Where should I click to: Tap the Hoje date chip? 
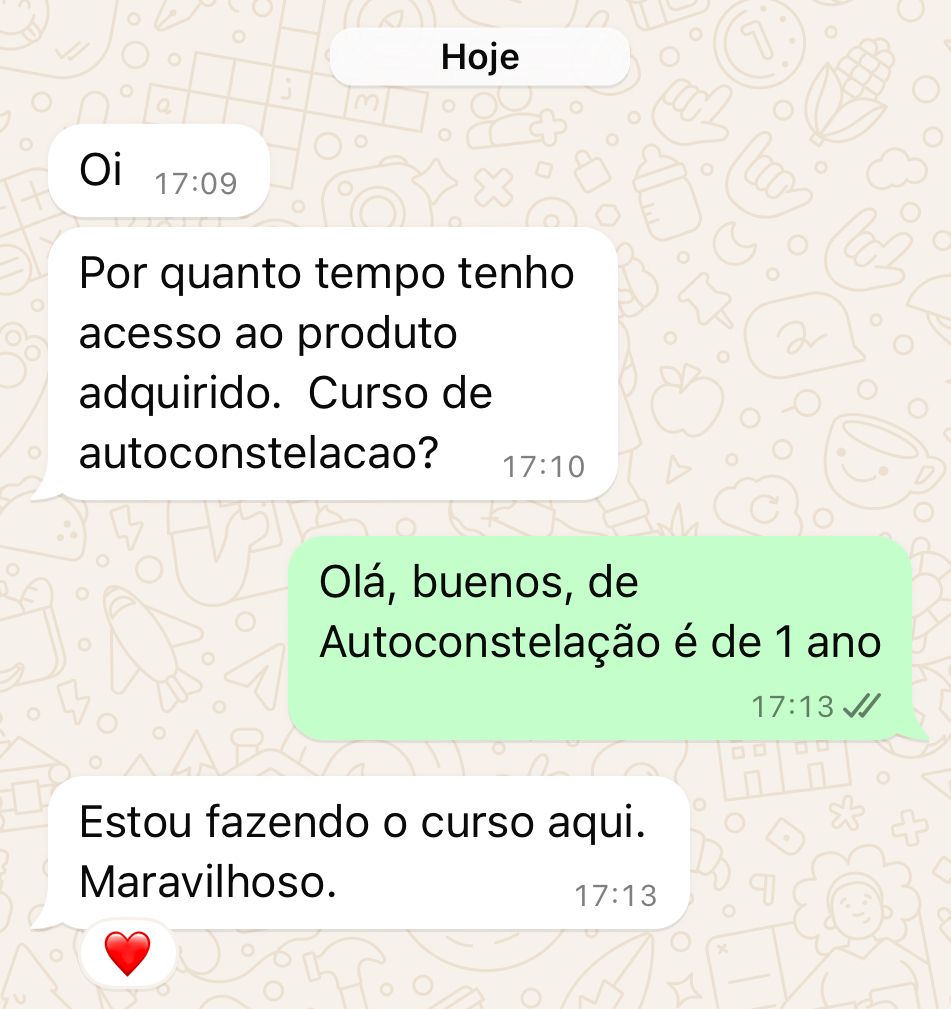tap(480, 57)
